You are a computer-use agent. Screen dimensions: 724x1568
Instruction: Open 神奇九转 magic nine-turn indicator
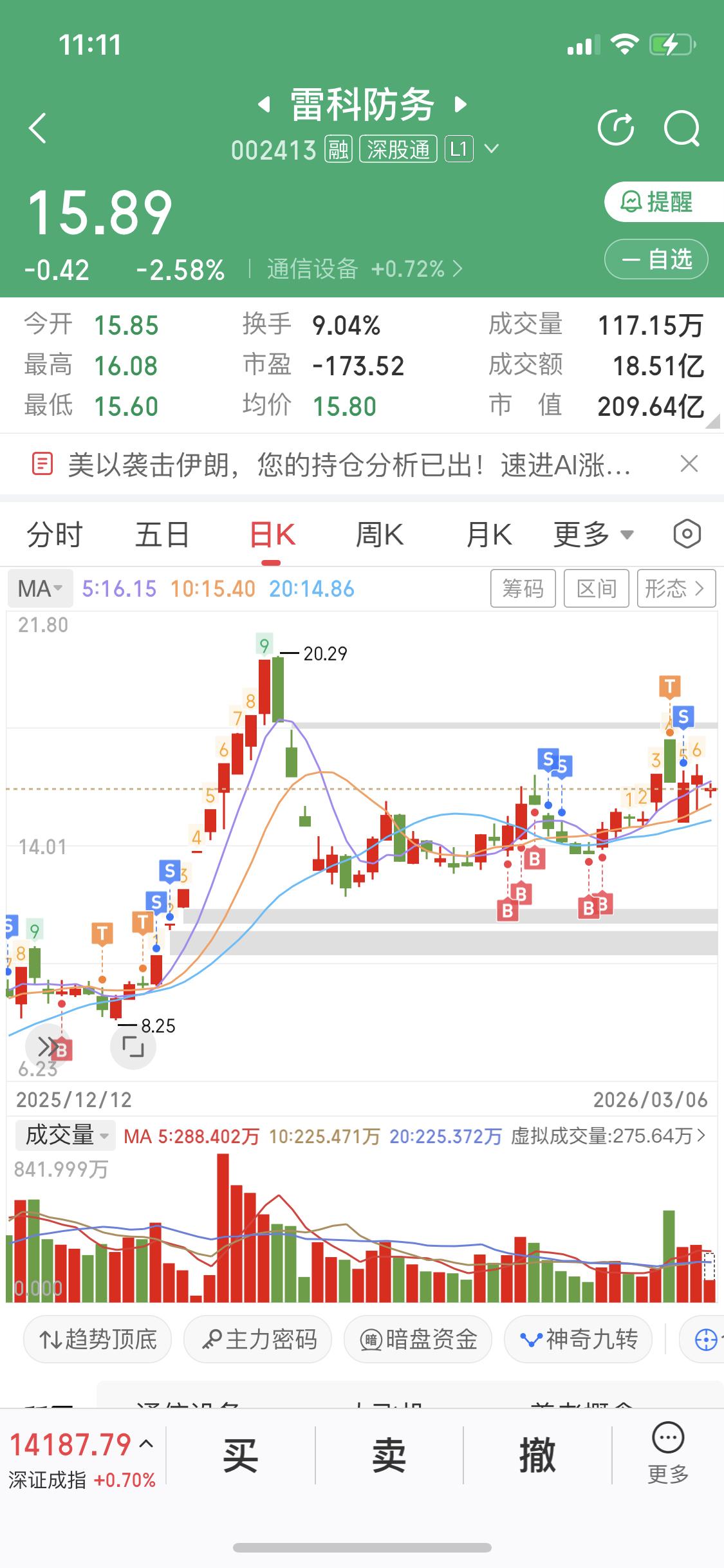tap(577, 1339)
